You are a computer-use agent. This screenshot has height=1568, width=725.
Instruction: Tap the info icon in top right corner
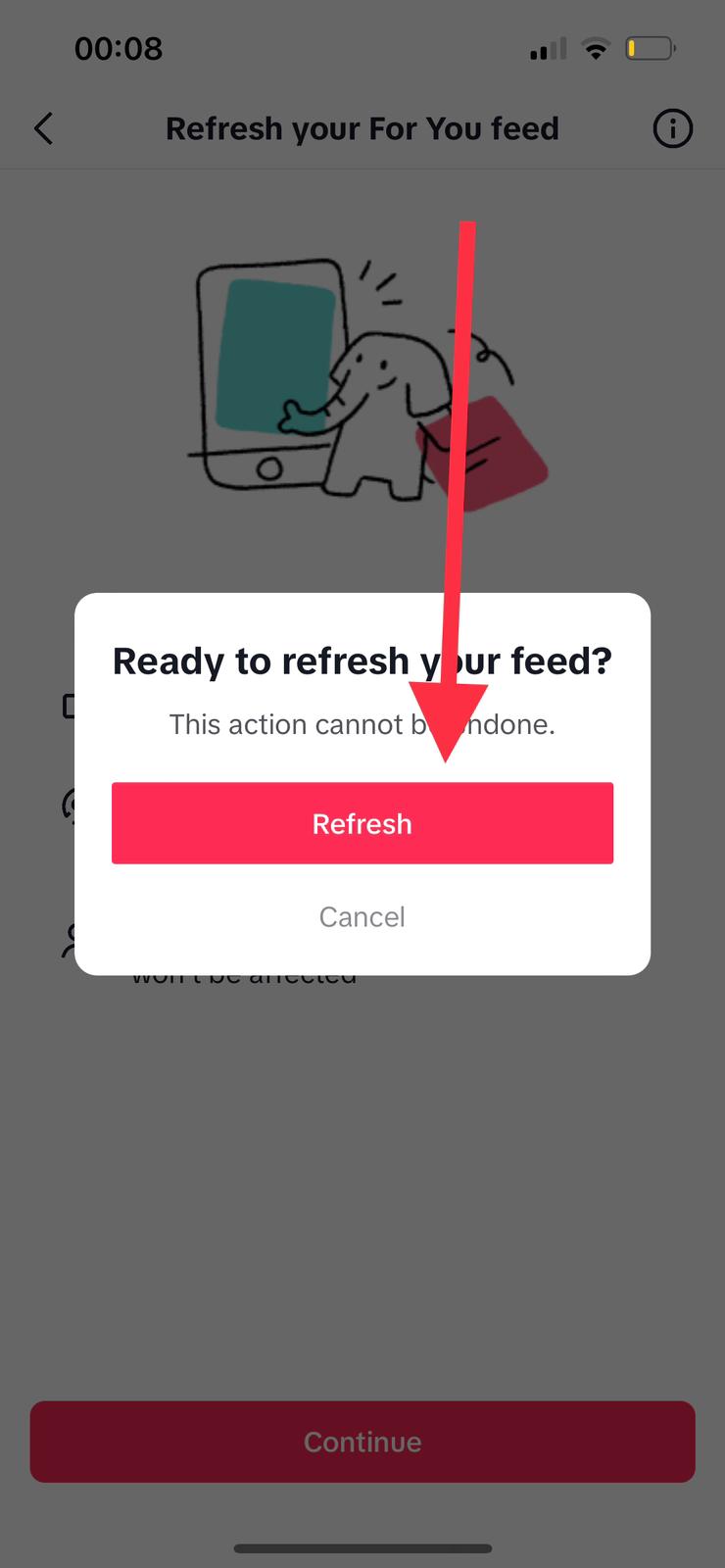[672, 128]
